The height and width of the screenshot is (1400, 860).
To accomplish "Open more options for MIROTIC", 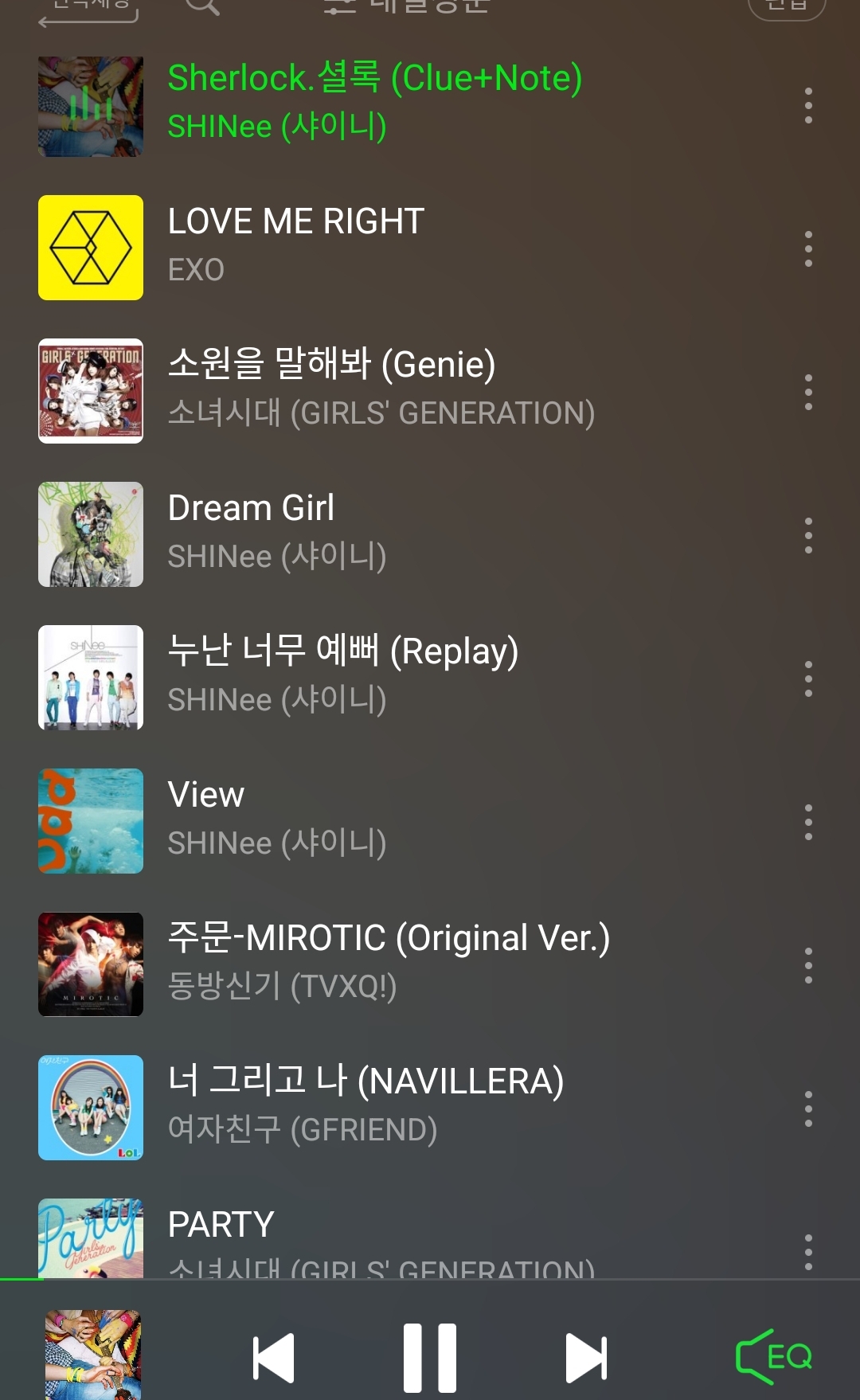I will [x=808, y=966].
